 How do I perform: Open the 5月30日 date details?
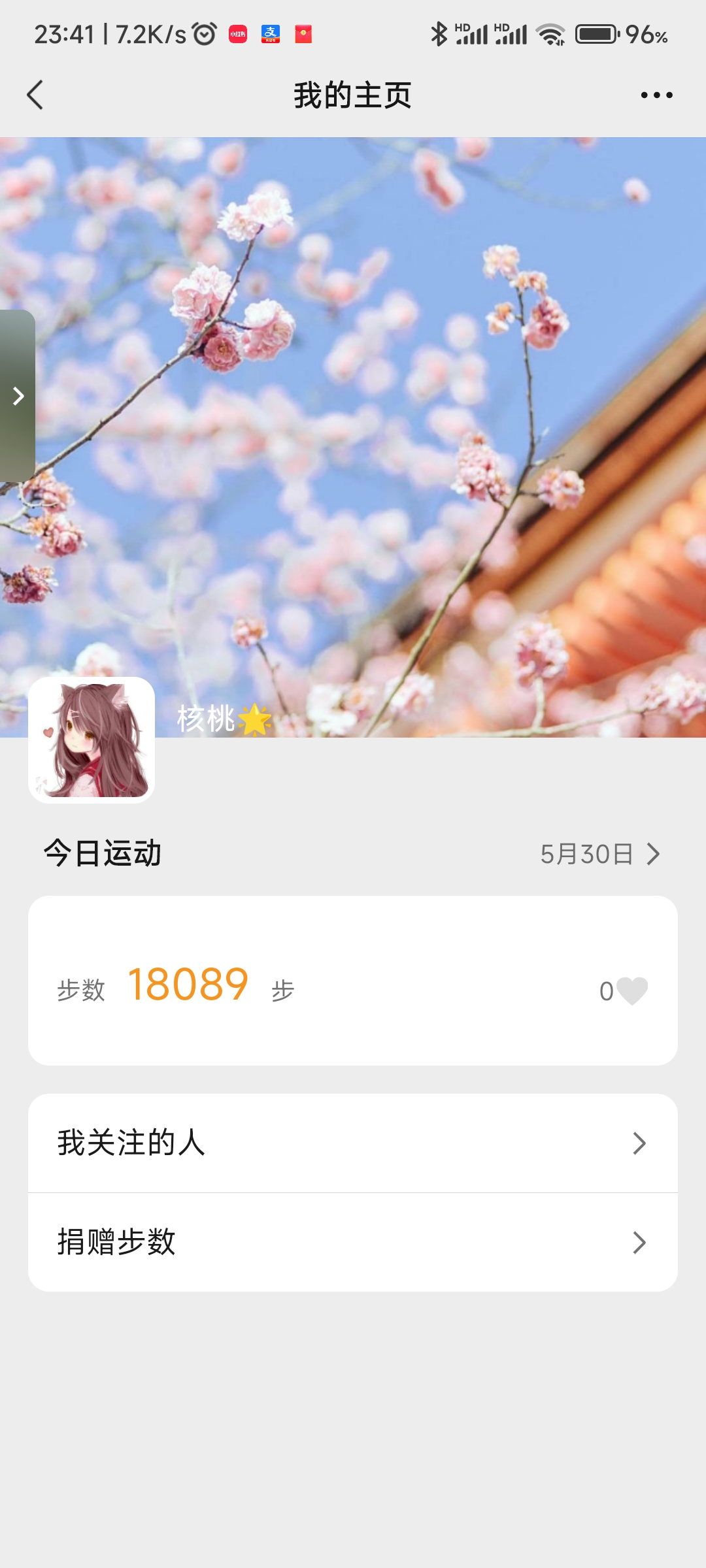(x=600, y=854)
